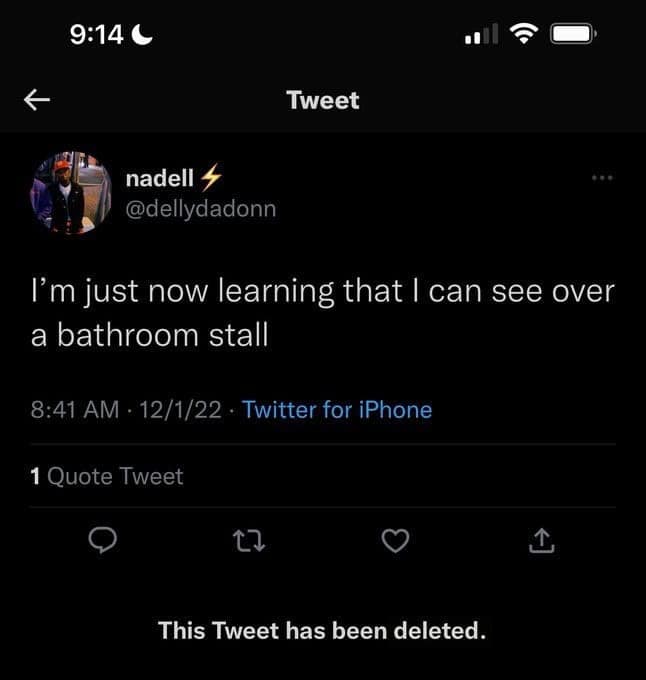Viewport: 646px width, 680px height.
Task: Share this tweet
Action: tap(540, 541)
